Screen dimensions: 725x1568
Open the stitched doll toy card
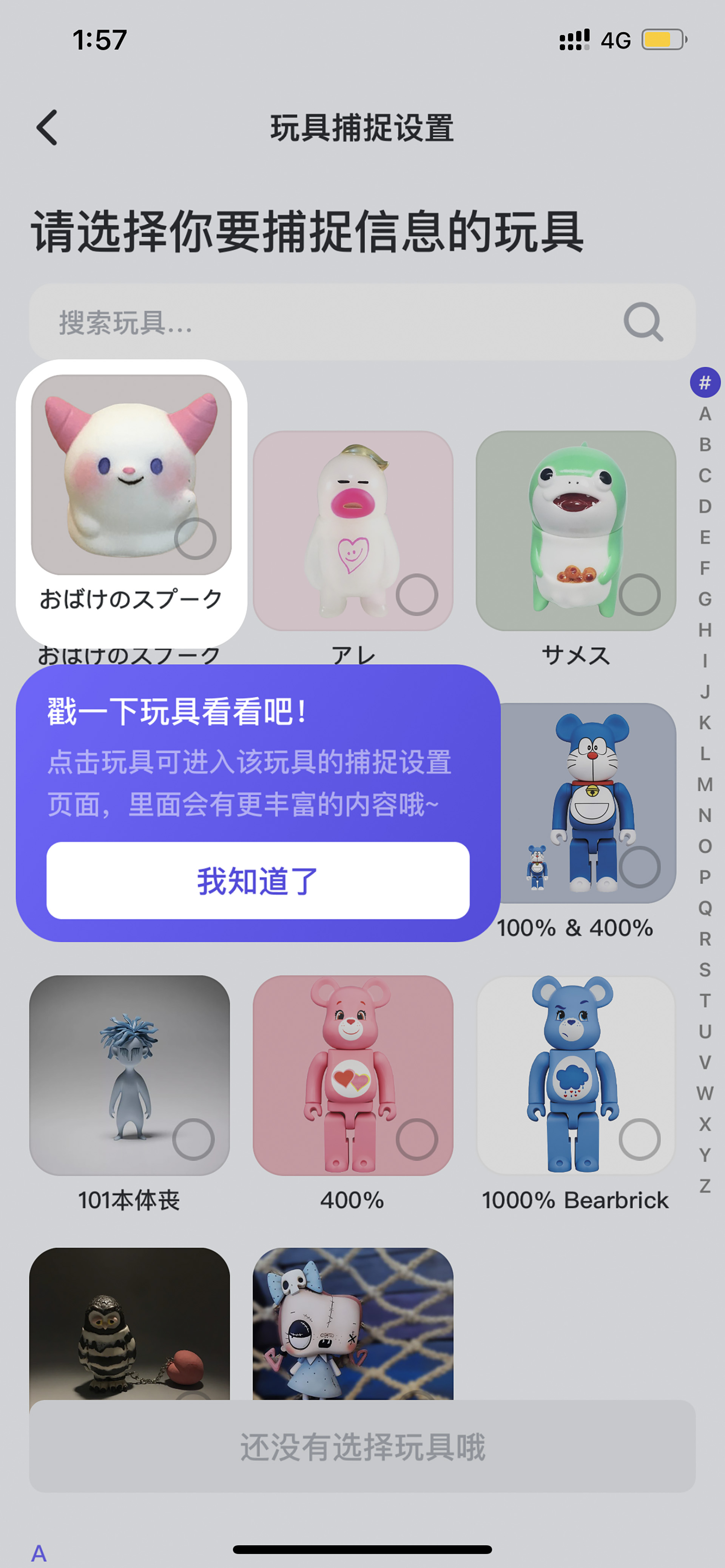point(353,1324)
